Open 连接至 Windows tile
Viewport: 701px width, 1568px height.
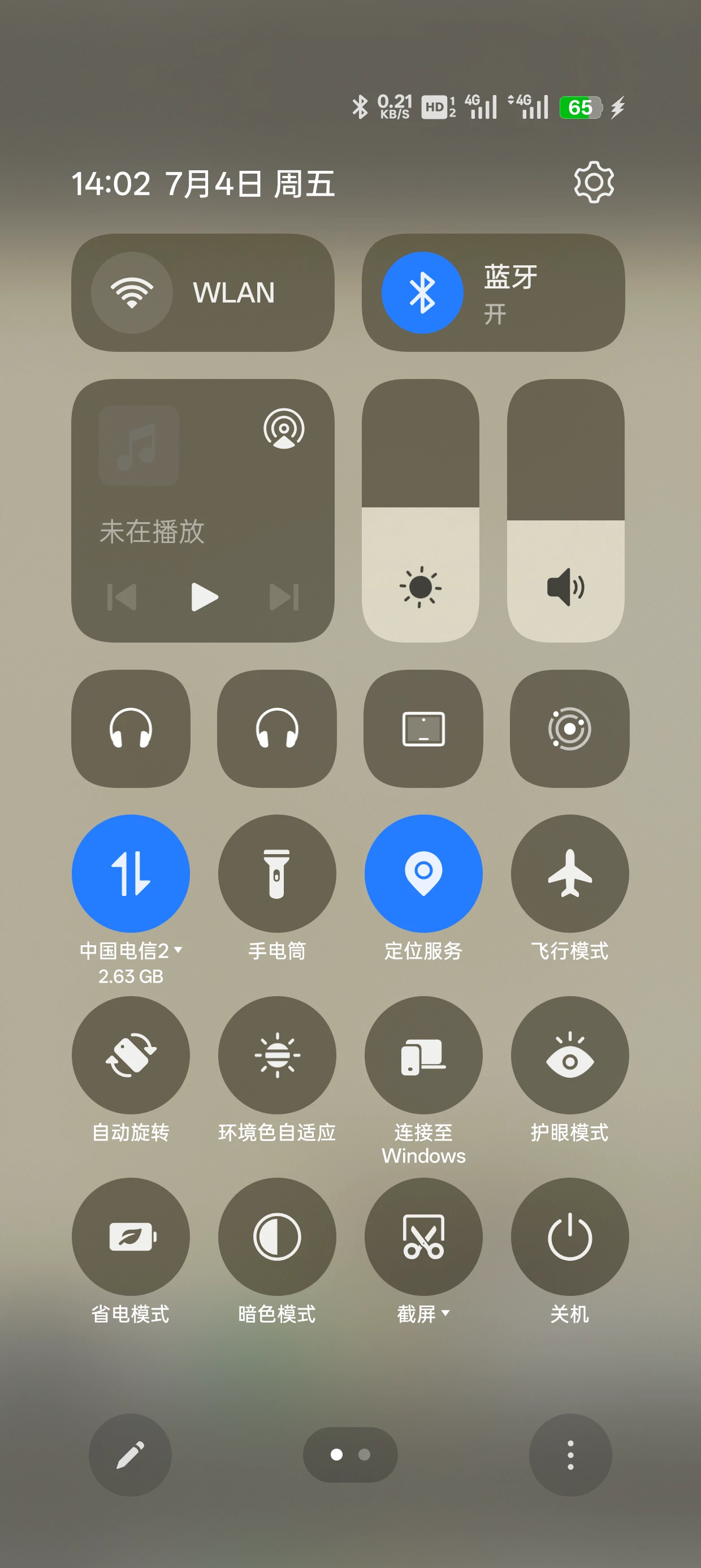click(423, 1055)
